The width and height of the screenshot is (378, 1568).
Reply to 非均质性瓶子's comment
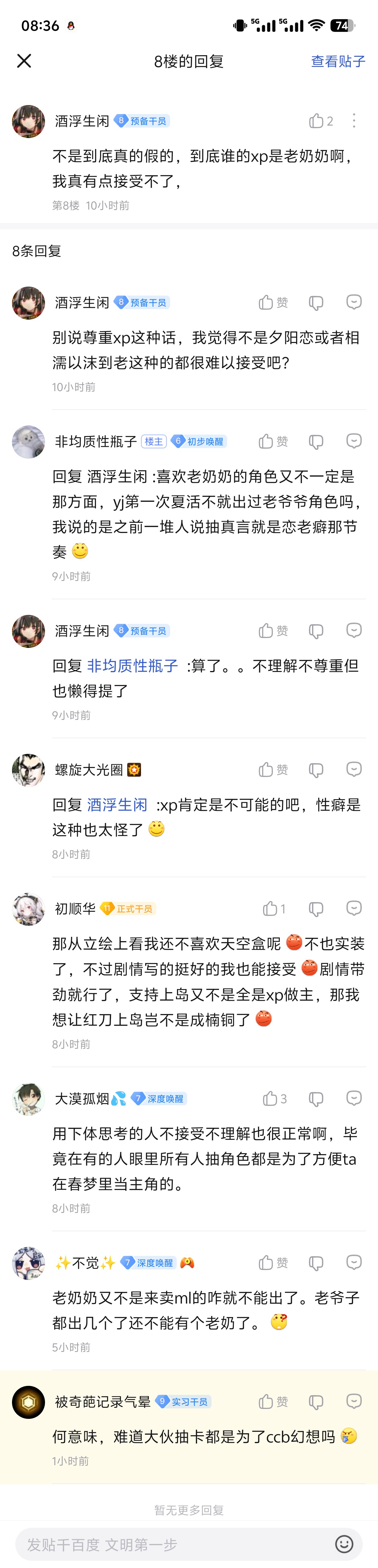(354, 441)
